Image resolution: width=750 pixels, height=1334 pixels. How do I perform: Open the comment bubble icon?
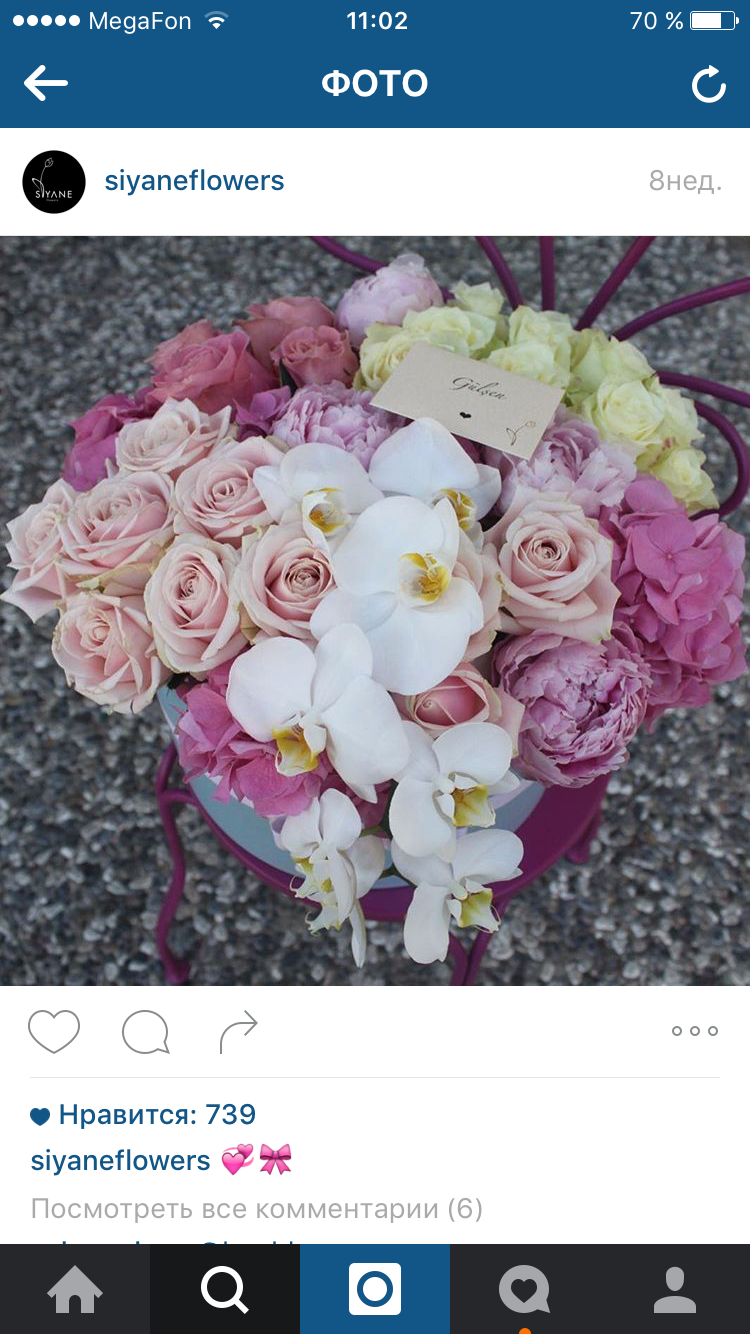pyautogui.click(x=146, y=1032)
